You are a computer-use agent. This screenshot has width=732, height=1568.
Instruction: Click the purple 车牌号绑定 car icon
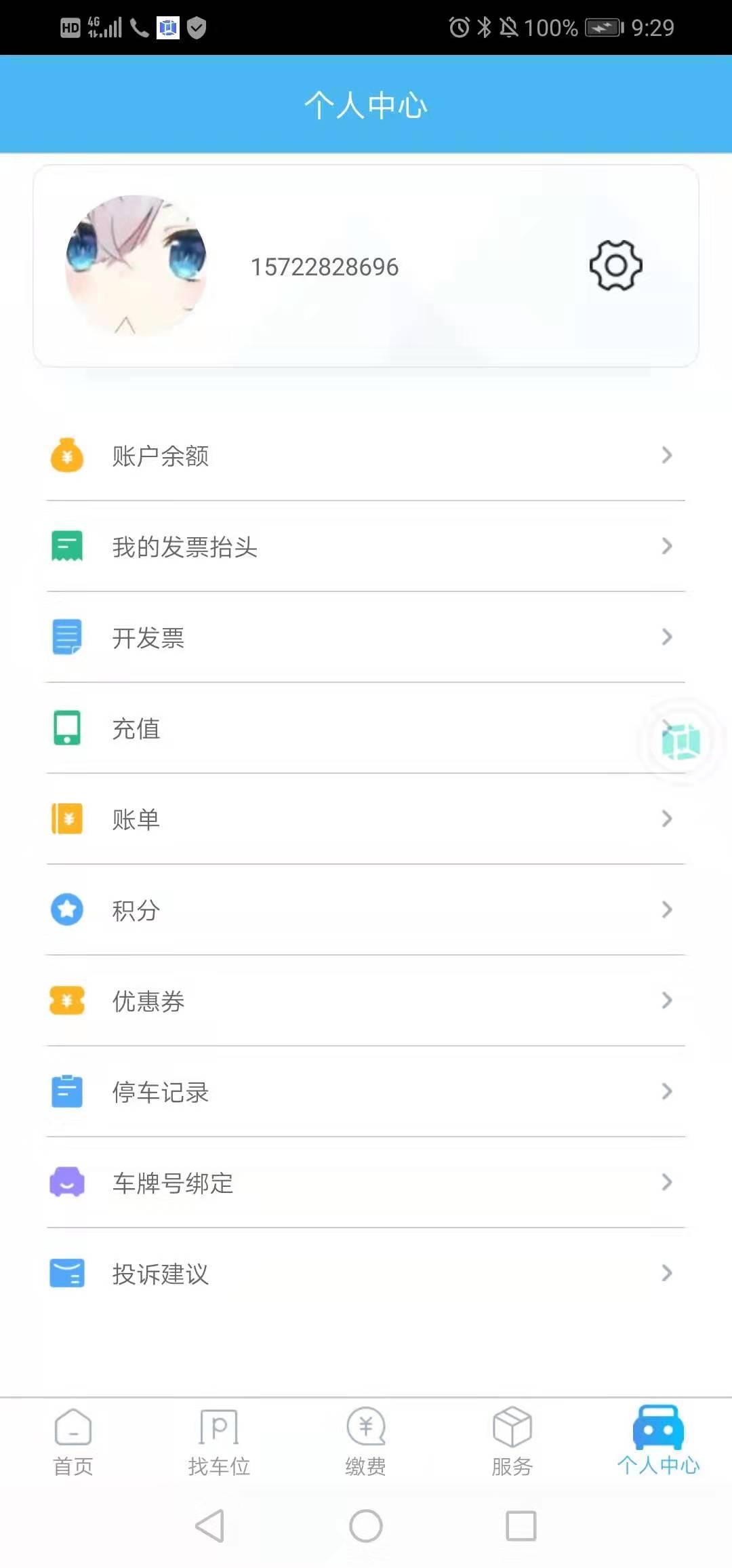(x=66, y=1183)
